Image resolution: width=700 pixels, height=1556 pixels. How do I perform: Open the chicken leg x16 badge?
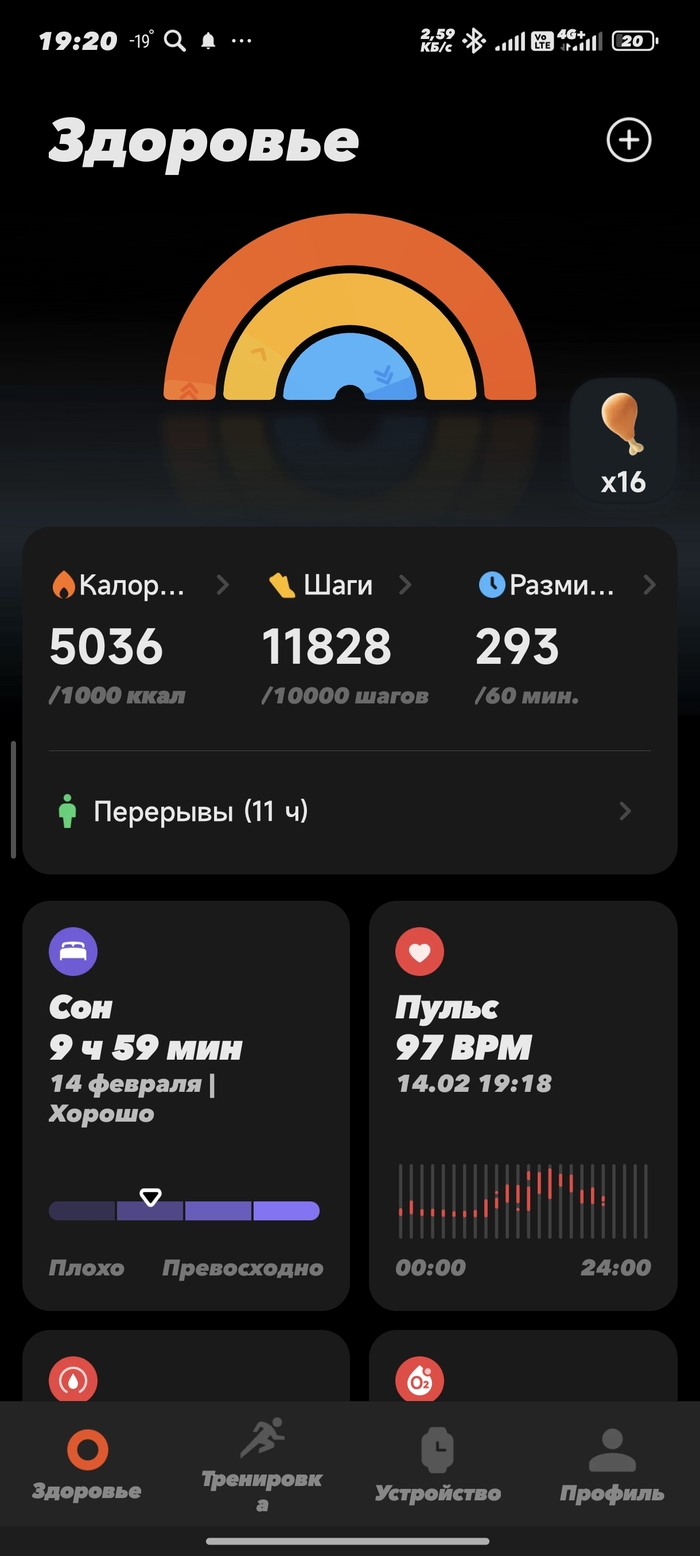pos(623,443)
